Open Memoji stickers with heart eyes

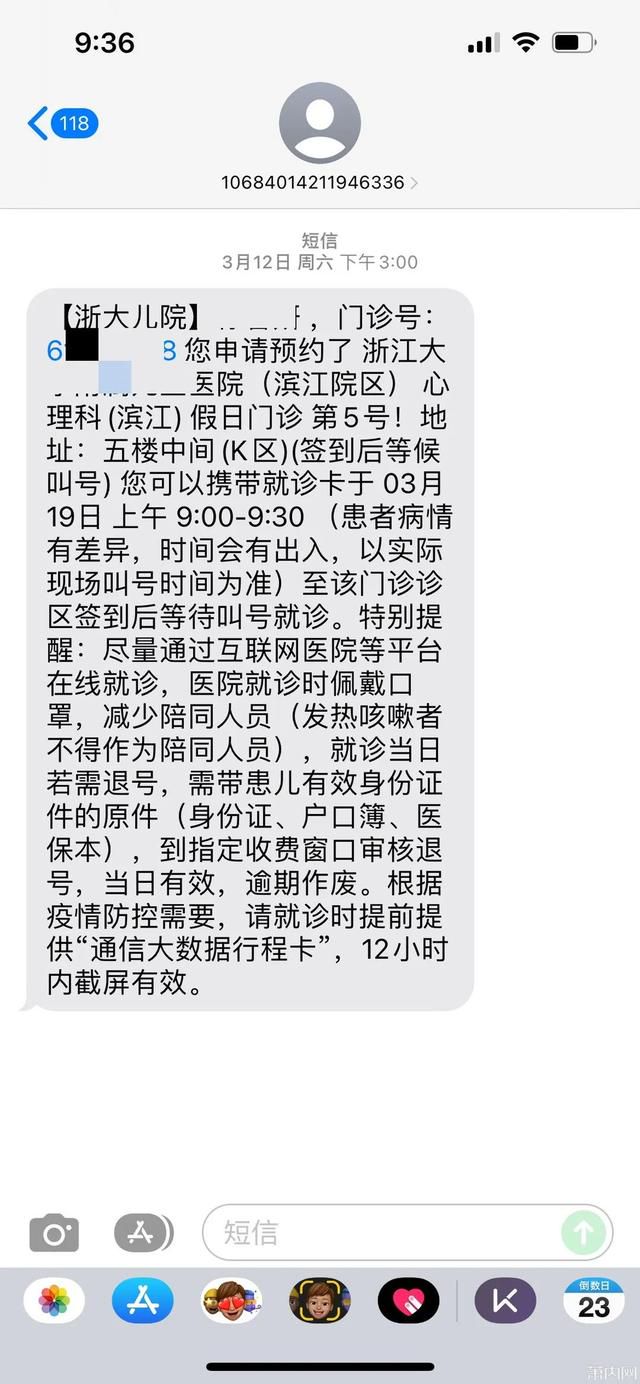[231, 1301]
